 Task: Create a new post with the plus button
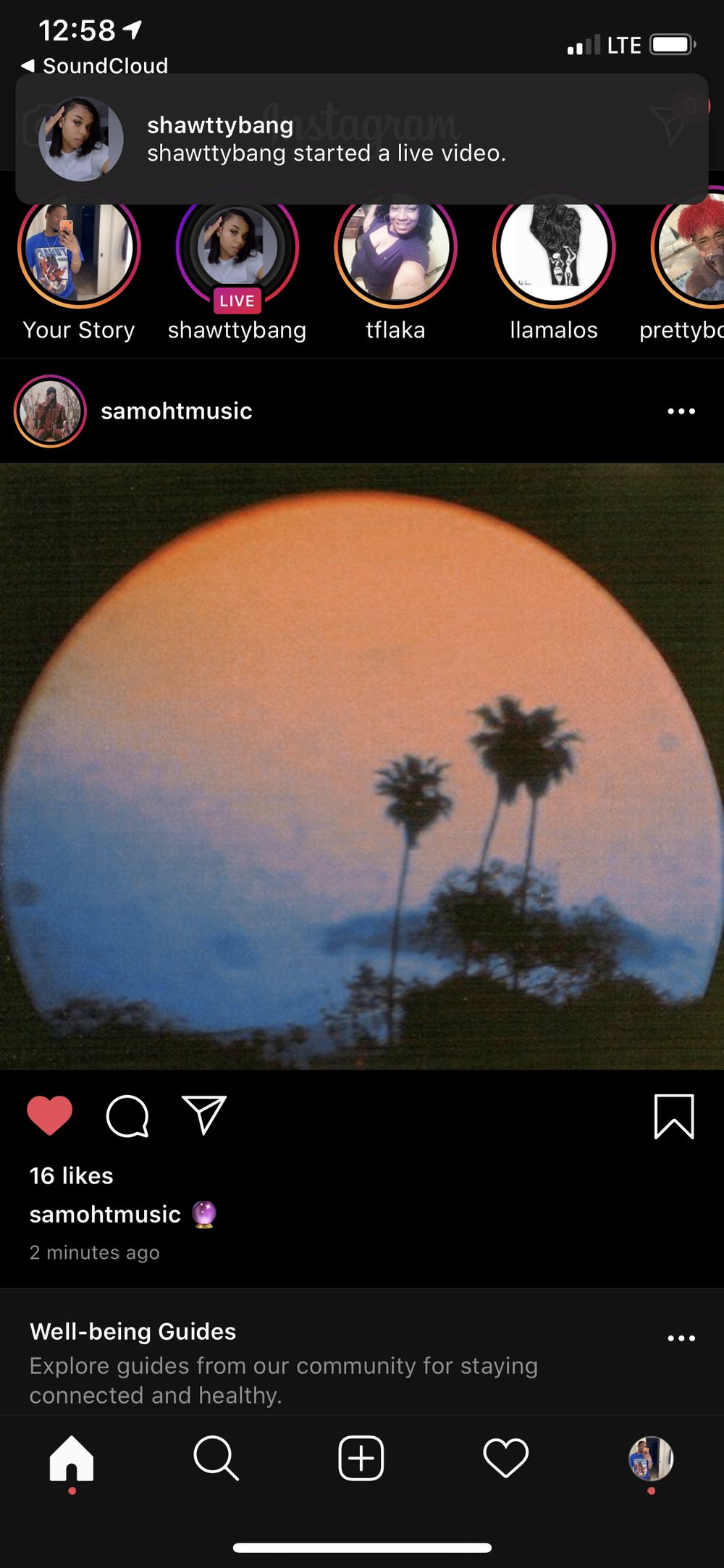361,1458
